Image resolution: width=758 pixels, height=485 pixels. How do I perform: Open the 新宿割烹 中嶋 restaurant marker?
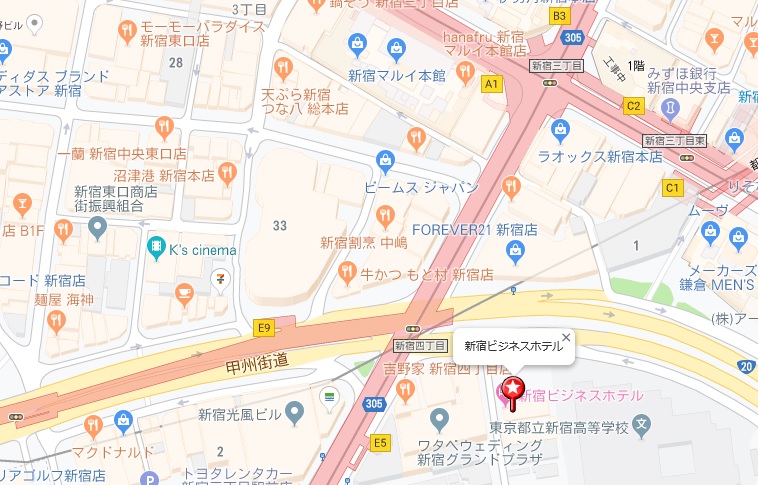pyautogui.click(x=385, y=215)
